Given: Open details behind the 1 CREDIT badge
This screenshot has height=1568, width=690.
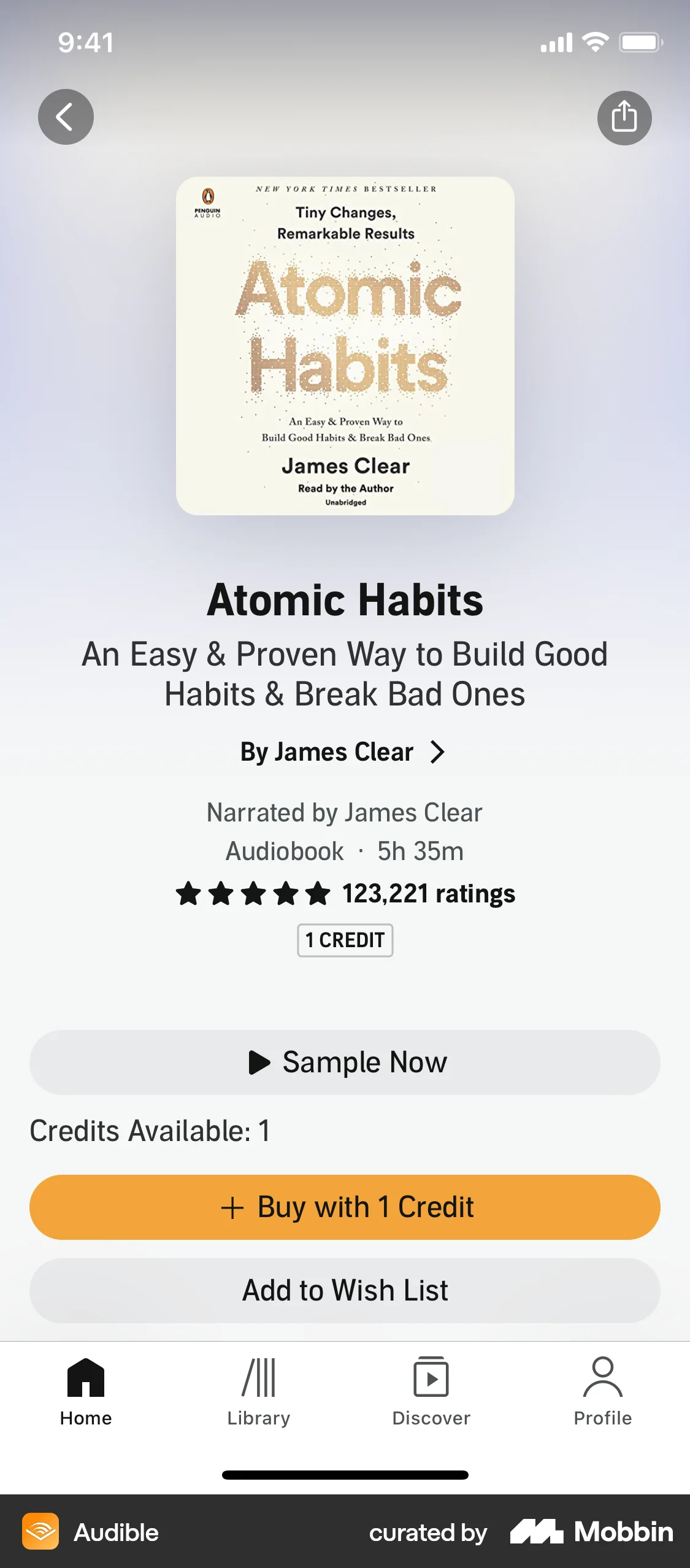Looking at the screenshot, I should click(x=345, y=940).
